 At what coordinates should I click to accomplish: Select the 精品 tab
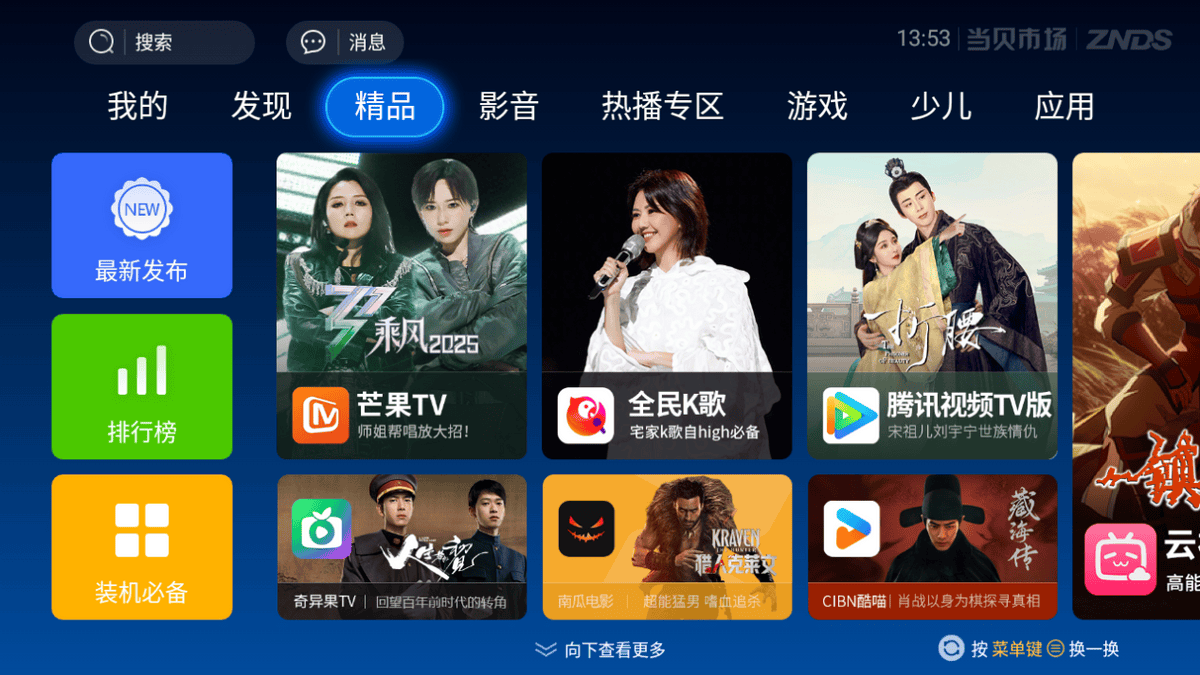tap(385, 106)
